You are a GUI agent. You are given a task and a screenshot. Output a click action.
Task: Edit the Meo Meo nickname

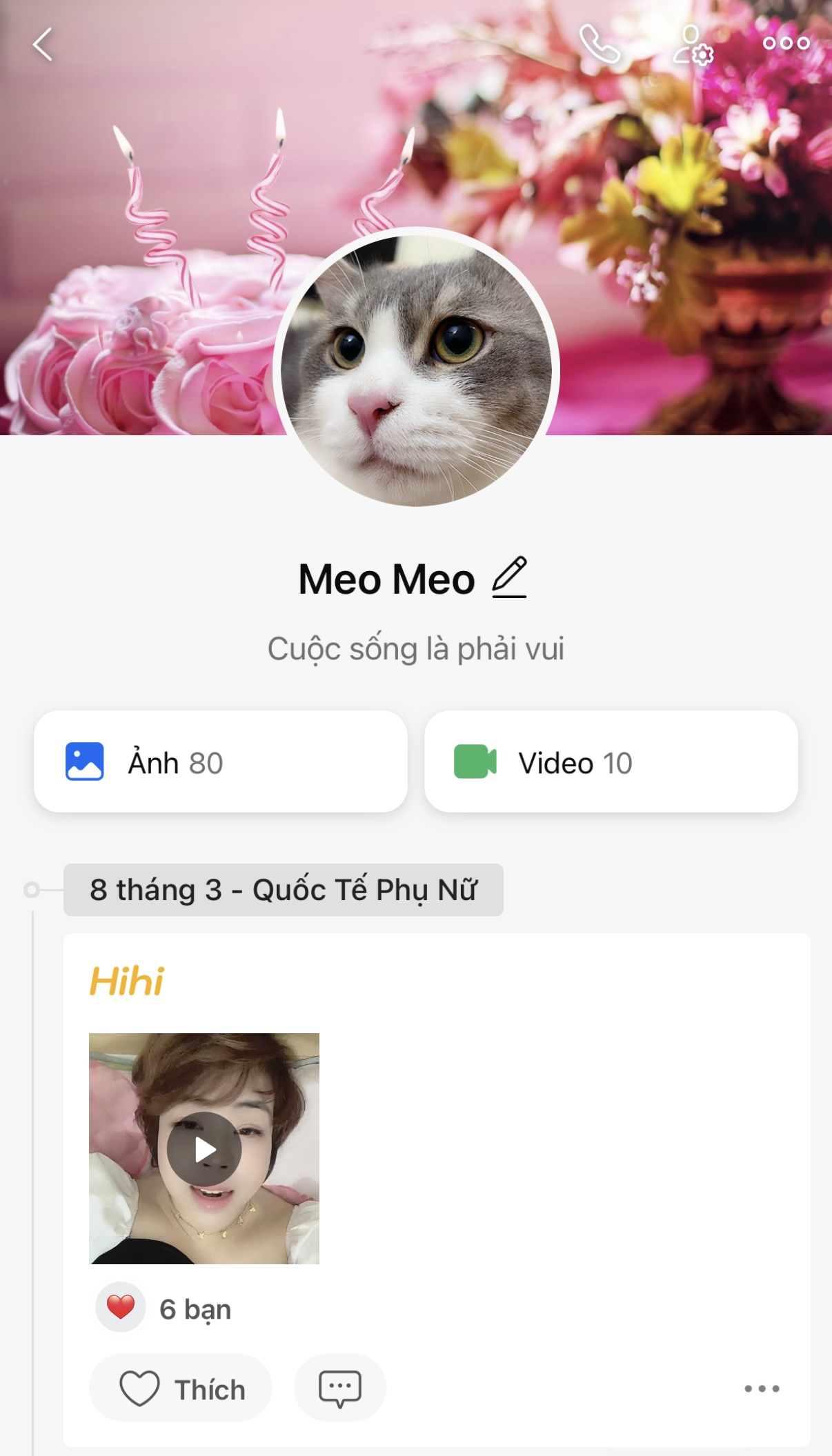tap(510, 577)
